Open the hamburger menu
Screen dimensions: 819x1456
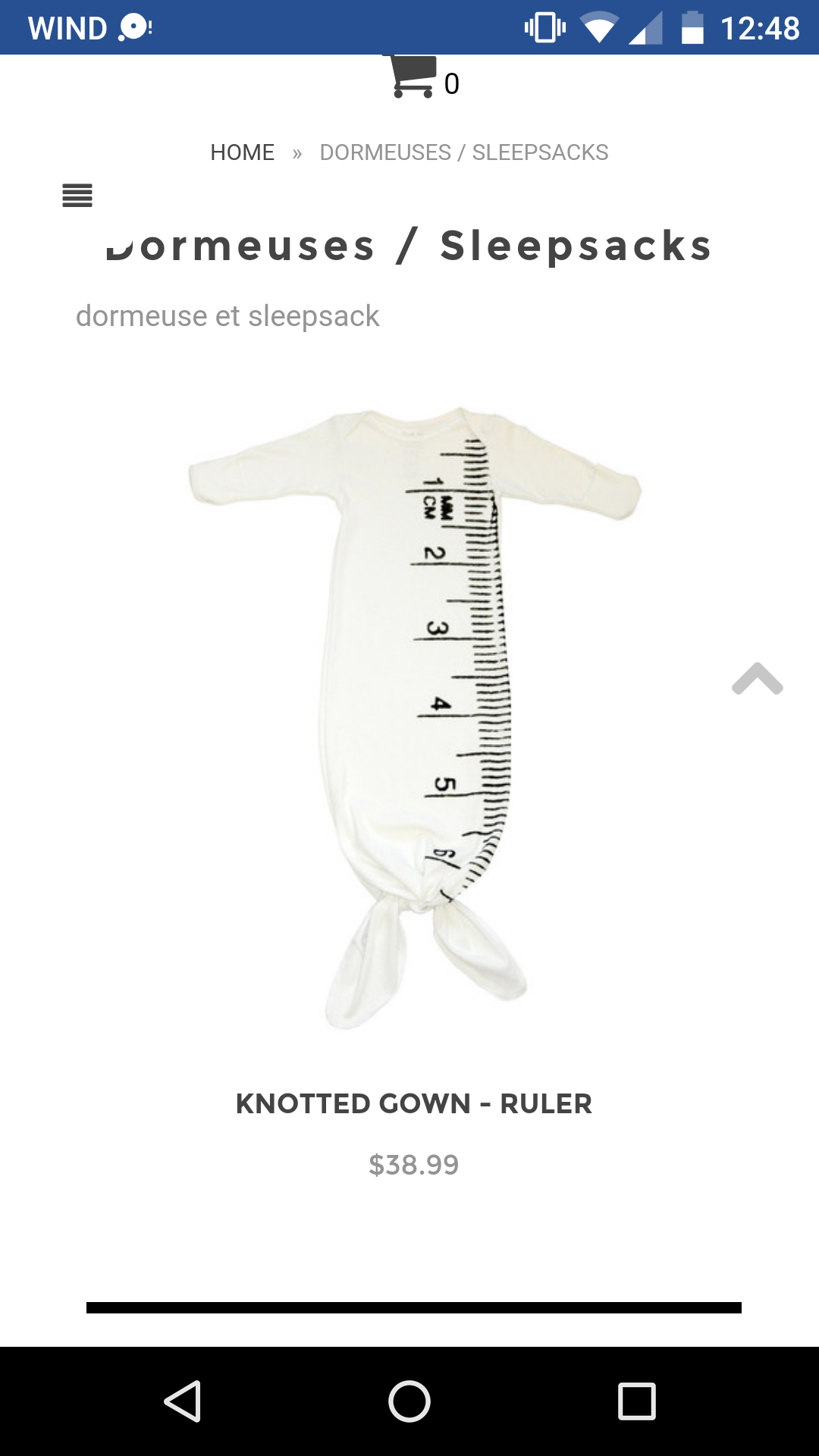[77, 196]
